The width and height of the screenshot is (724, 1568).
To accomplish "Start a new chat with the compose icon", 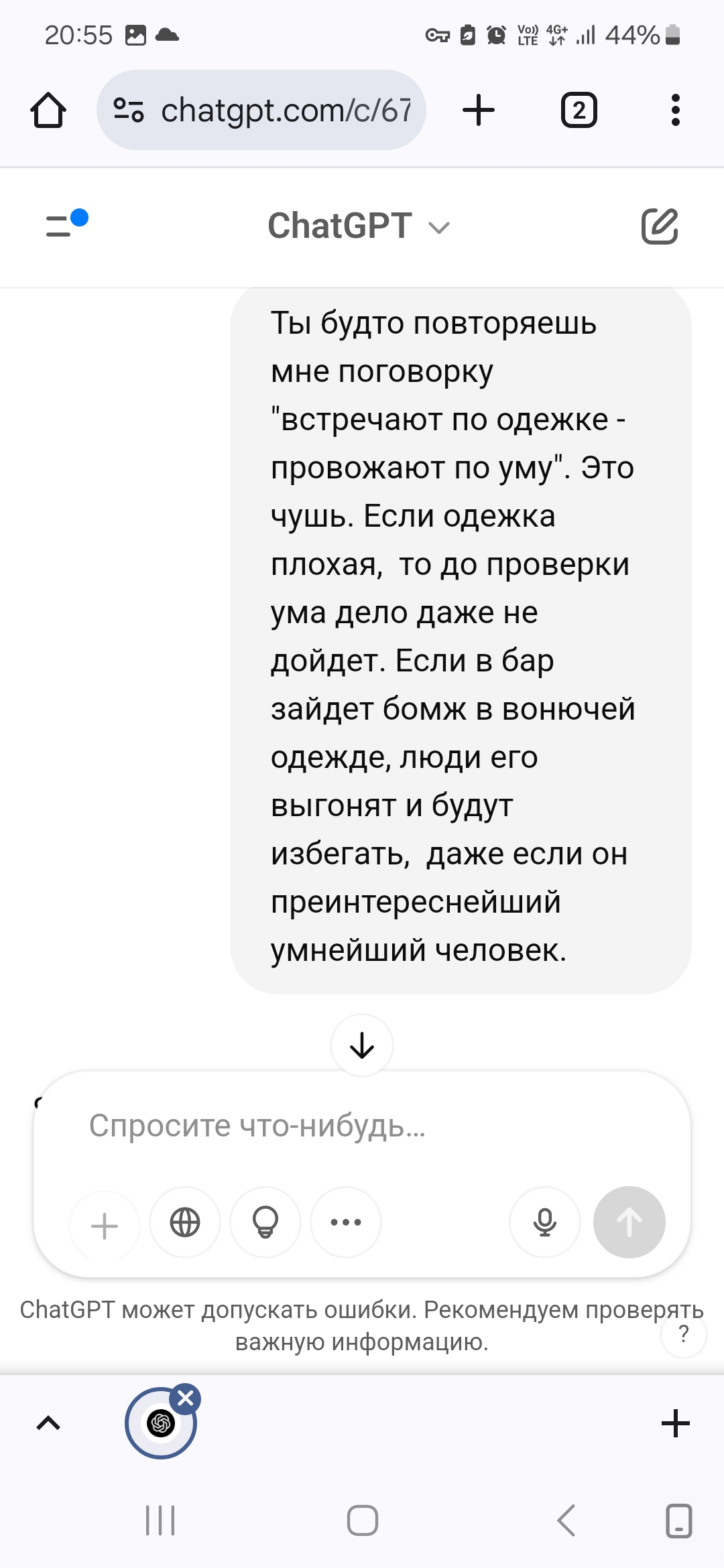I will (660, 226).
